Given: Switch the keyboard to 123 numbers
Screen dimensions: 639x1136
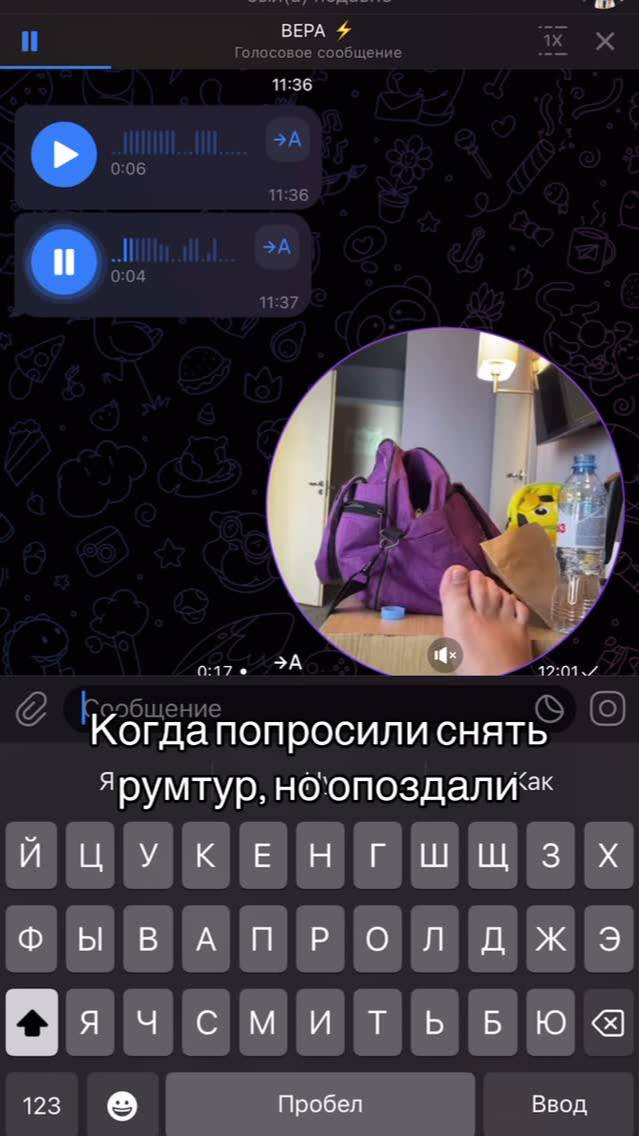Looking at the screenshot, I should [x=41, y=1105].
